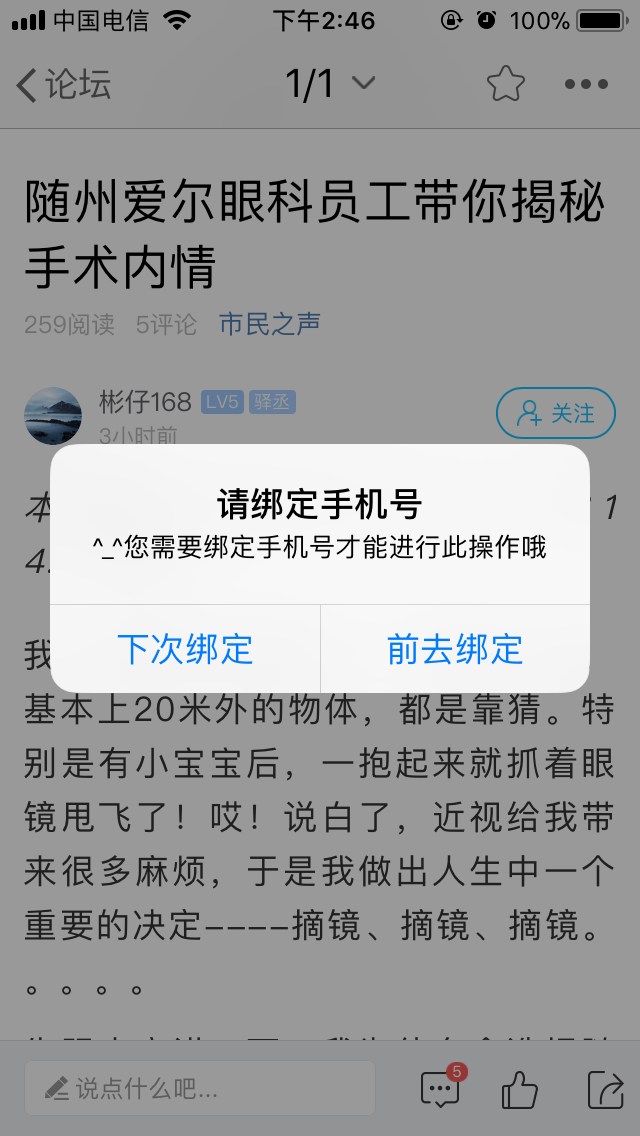Like the post with the thumbs-up icon
The image size is (640, 1136).
point(520,1088)
